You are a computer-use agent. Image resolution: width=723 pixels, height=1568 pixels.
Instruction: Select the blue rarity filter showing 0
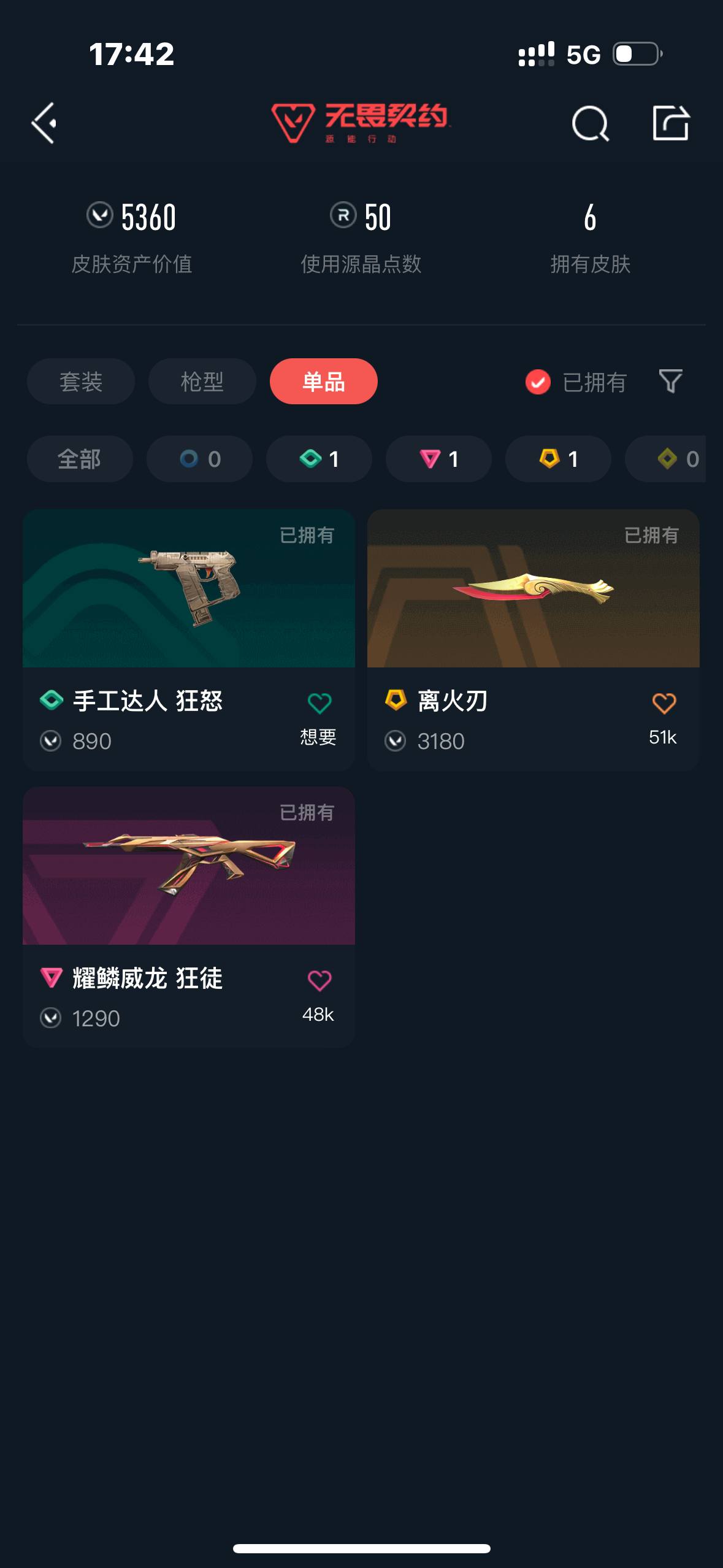click(x=198, y=459)
